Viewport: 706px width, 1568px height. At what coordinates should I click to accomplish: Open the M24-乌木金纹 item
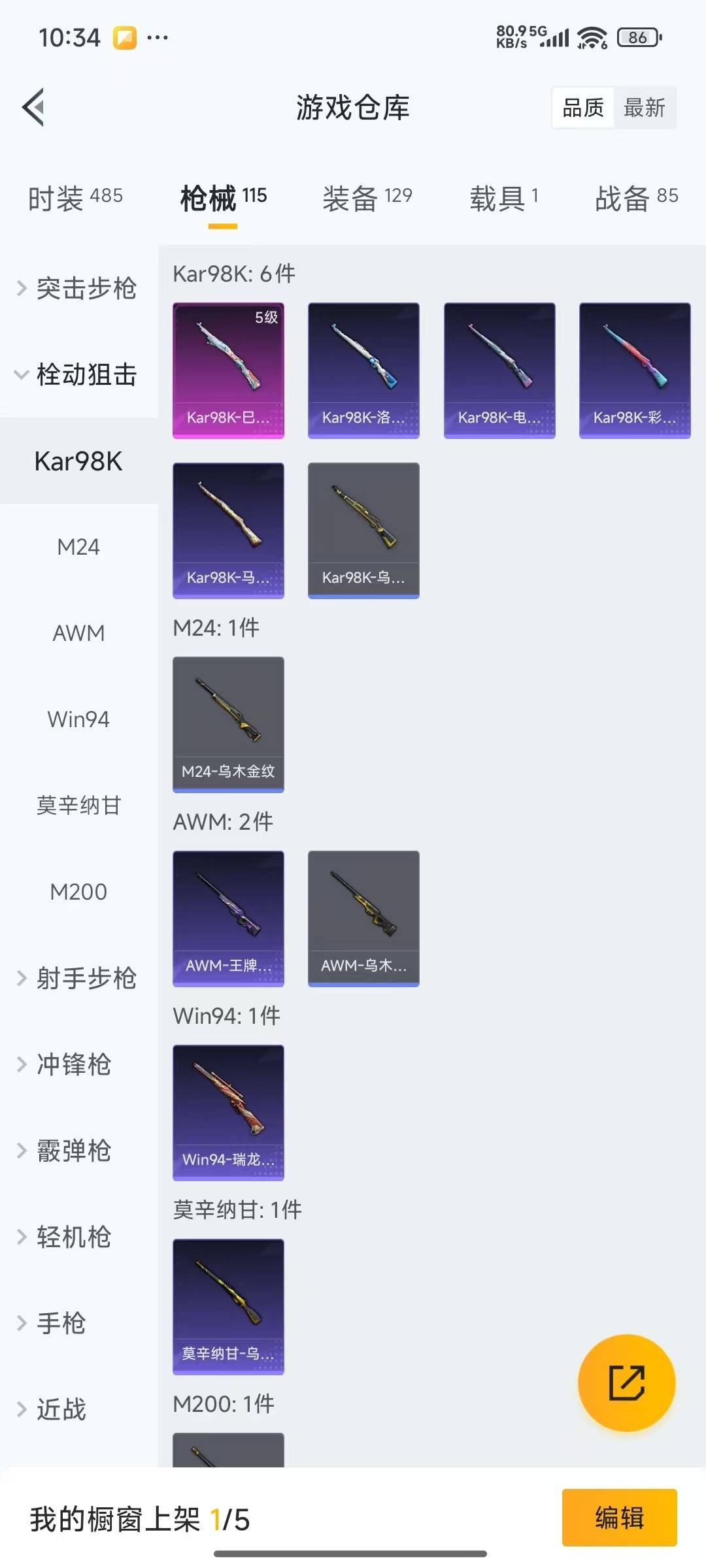(228, 724)
